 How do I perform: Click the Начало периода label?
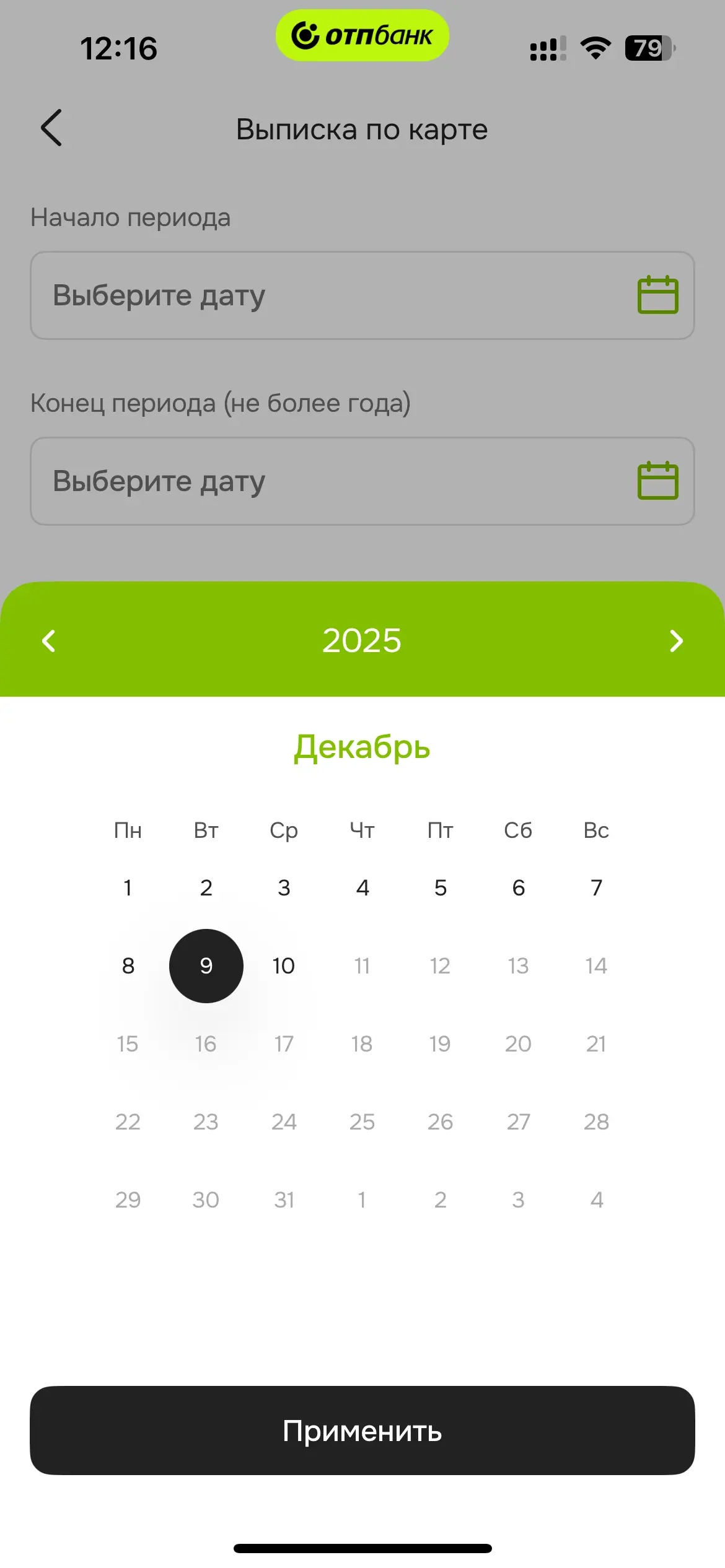[130, 217]
